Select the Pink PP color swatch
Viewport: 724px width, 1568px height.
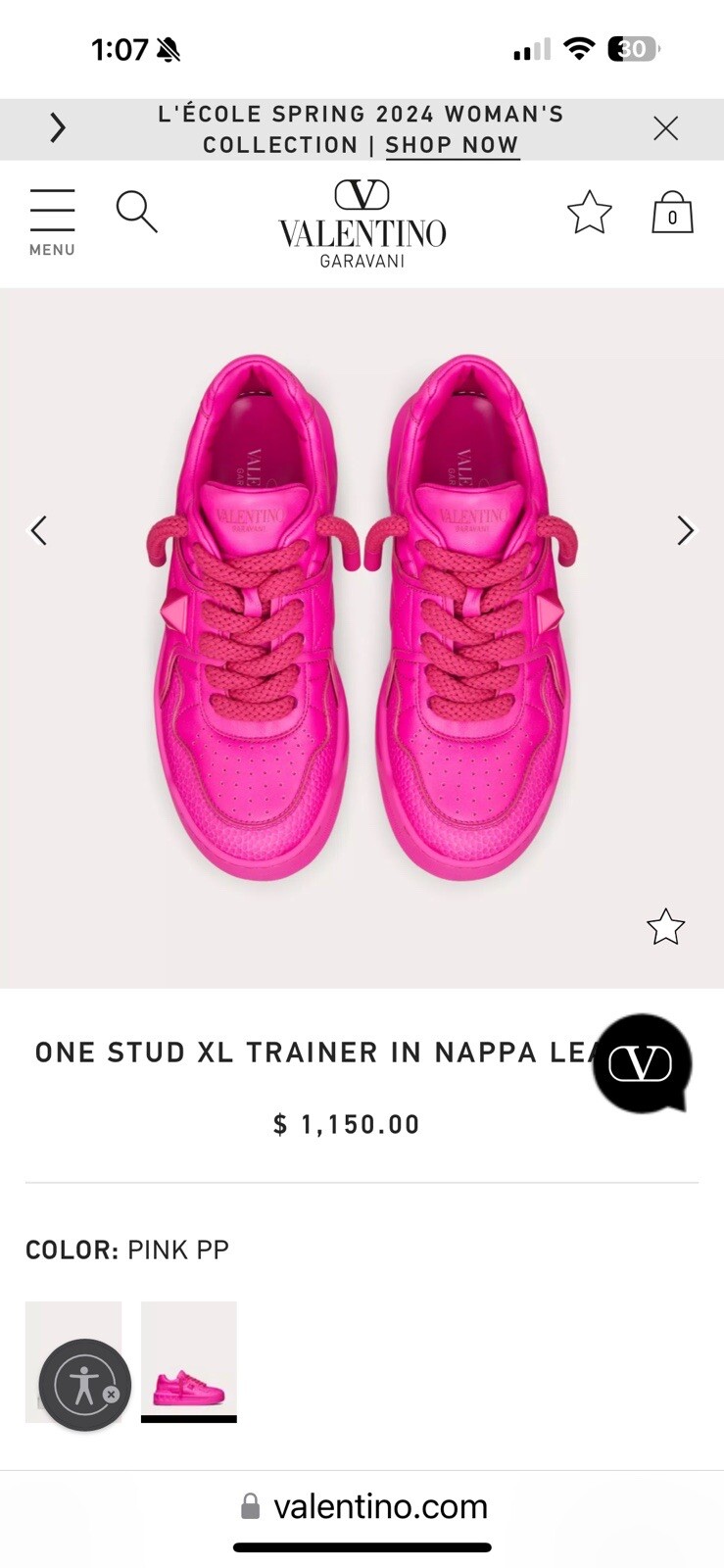(189, 1360)
